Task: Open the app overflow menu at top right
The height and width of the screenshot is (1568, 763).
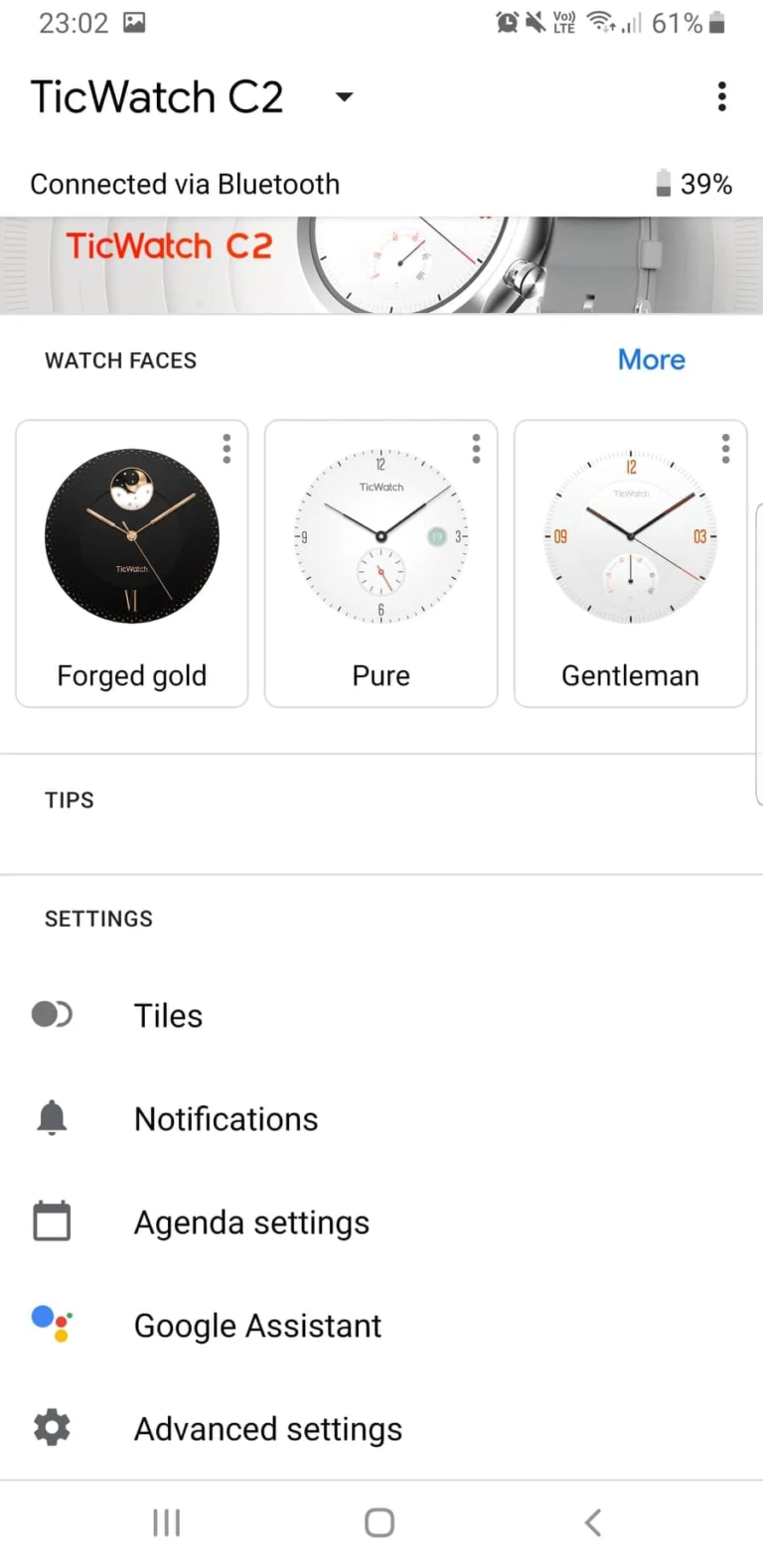Action: (722, 96)
